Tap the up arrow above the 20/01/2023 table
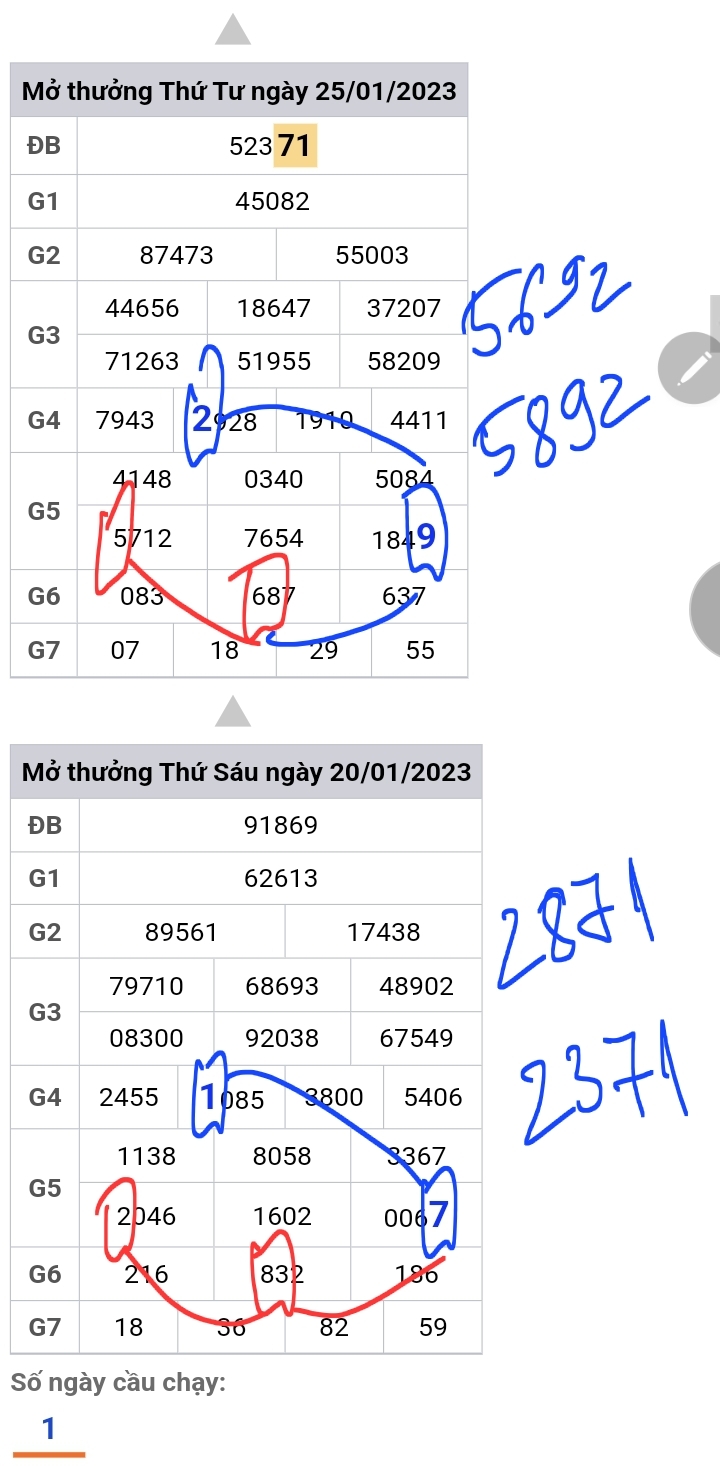Image resolution: width=720 pixels, height=1466 pixels. [233, 712]
